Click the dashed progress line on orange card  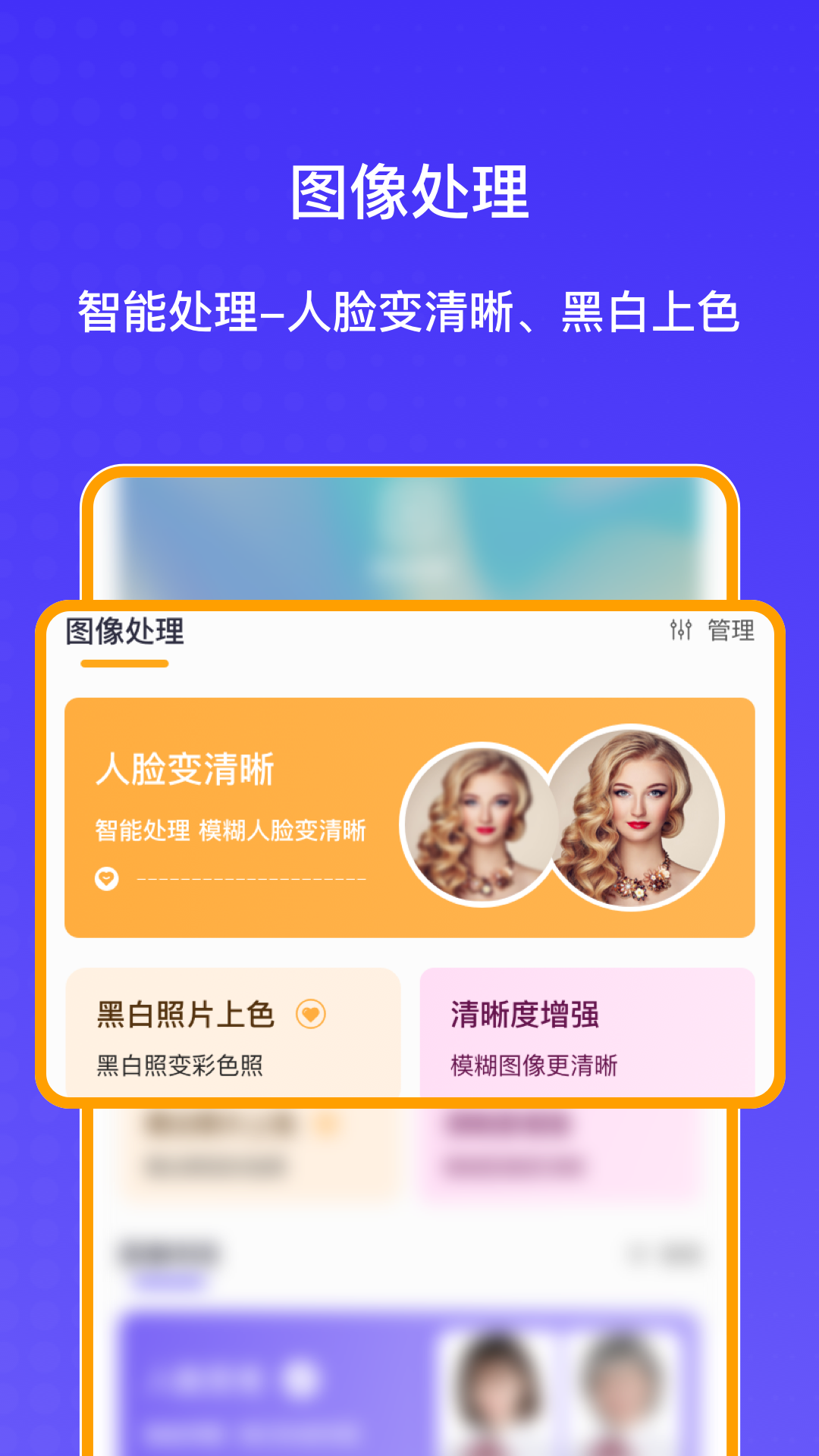point(250,878)
